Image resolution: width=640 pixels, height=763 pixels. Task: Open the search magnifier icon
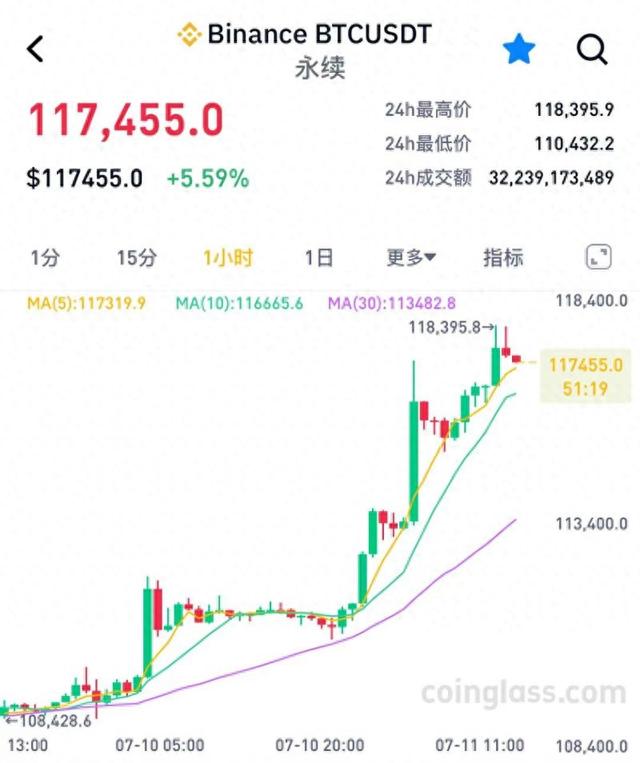[592, 48]
